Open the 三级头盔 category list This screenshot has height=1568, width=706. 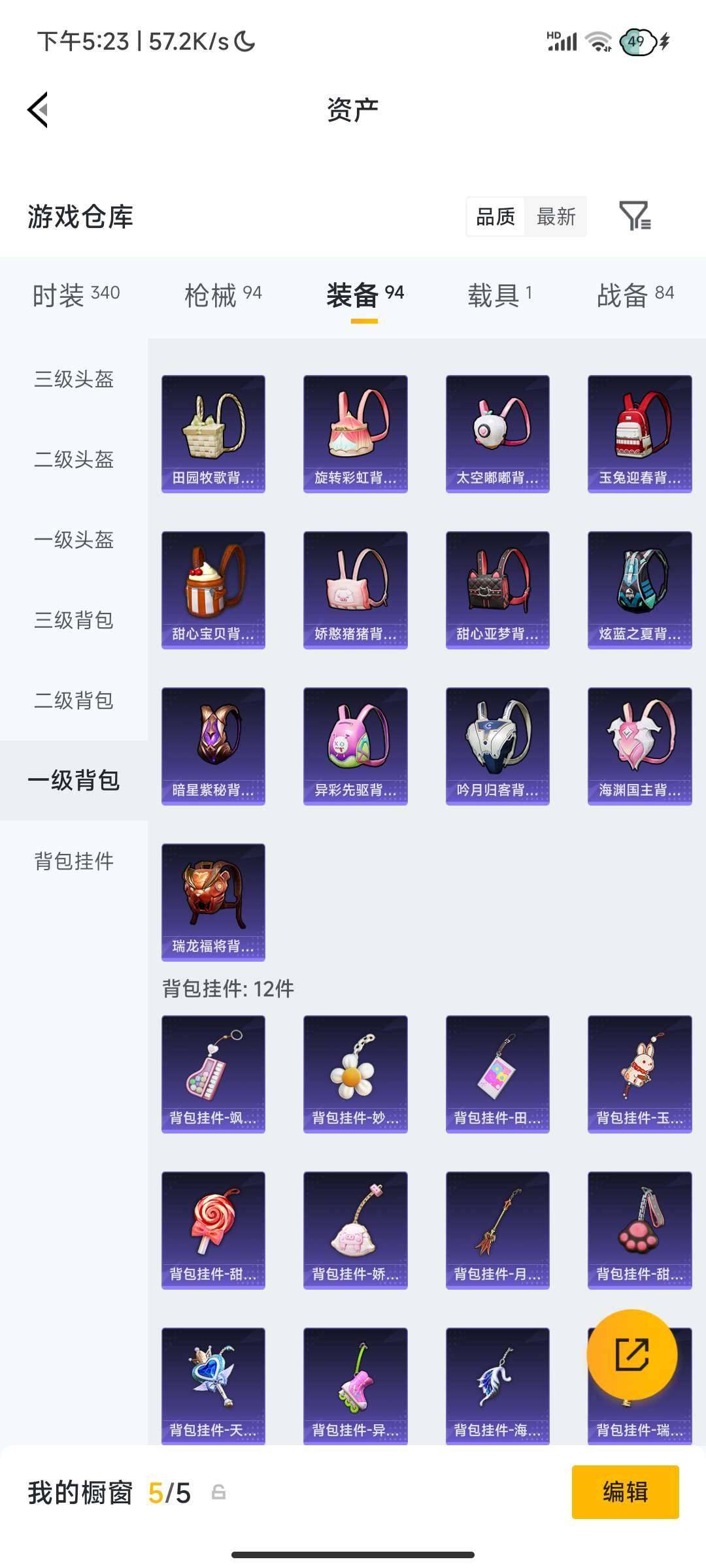[72, 380]
